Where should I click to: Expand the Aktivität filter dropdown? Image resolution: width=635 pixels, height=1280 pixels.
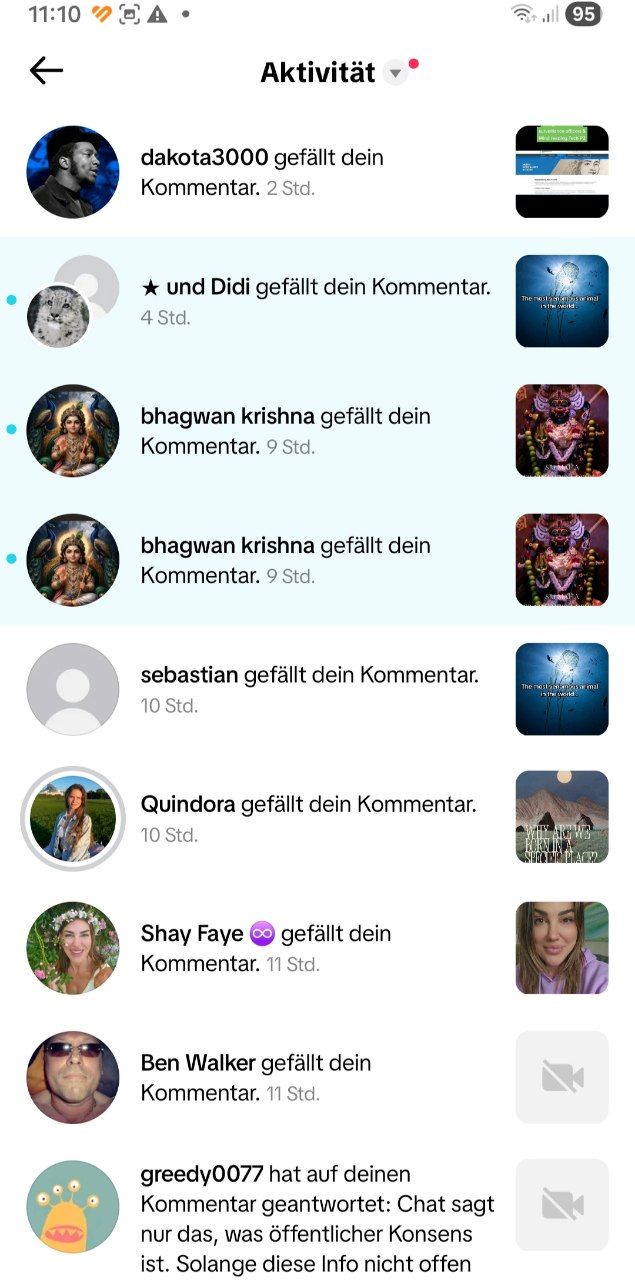tap(396, 73)
